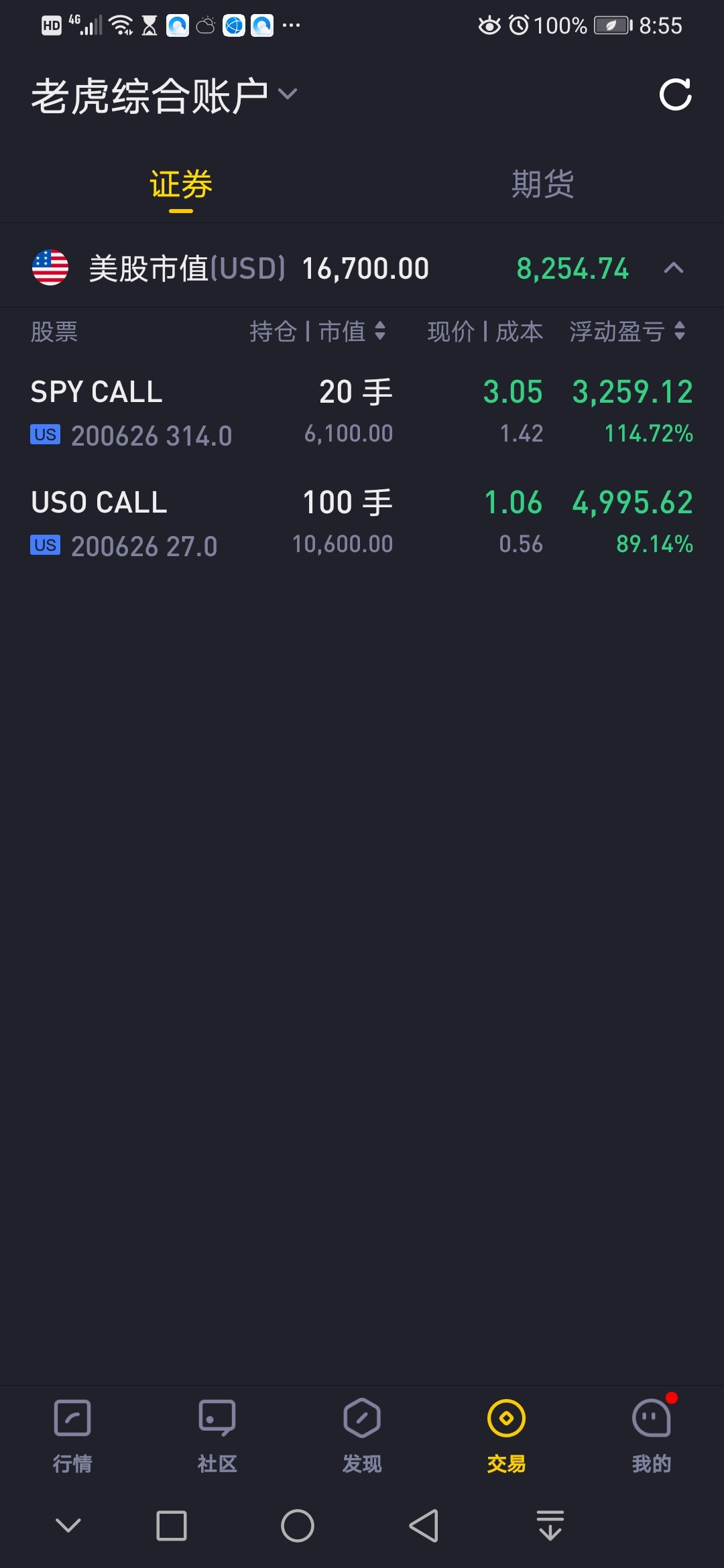
Task: Select the 证券 tab
Action: pyautogui.click(x=181, y=184)
